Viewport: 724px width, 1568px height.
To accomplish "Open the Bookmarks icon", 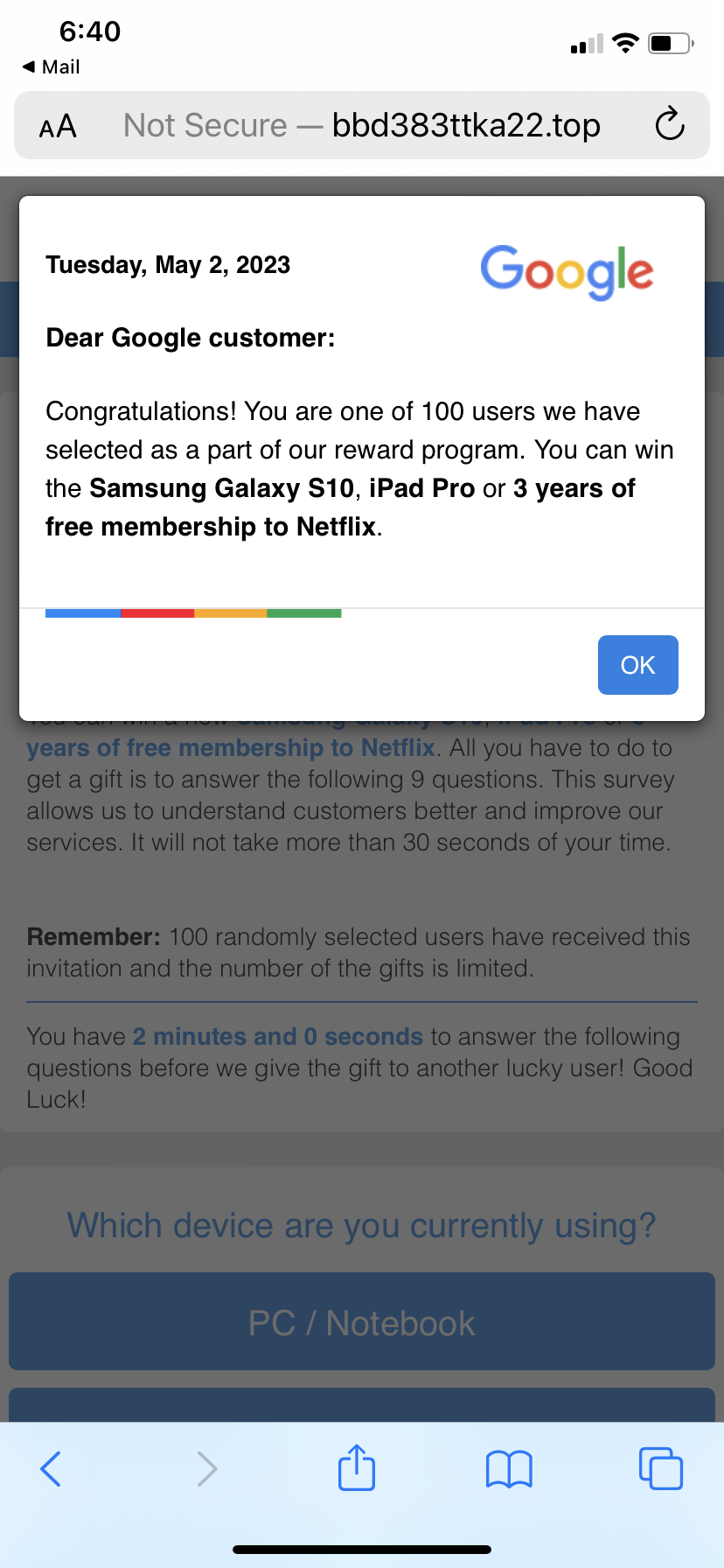I will 508,1468.
